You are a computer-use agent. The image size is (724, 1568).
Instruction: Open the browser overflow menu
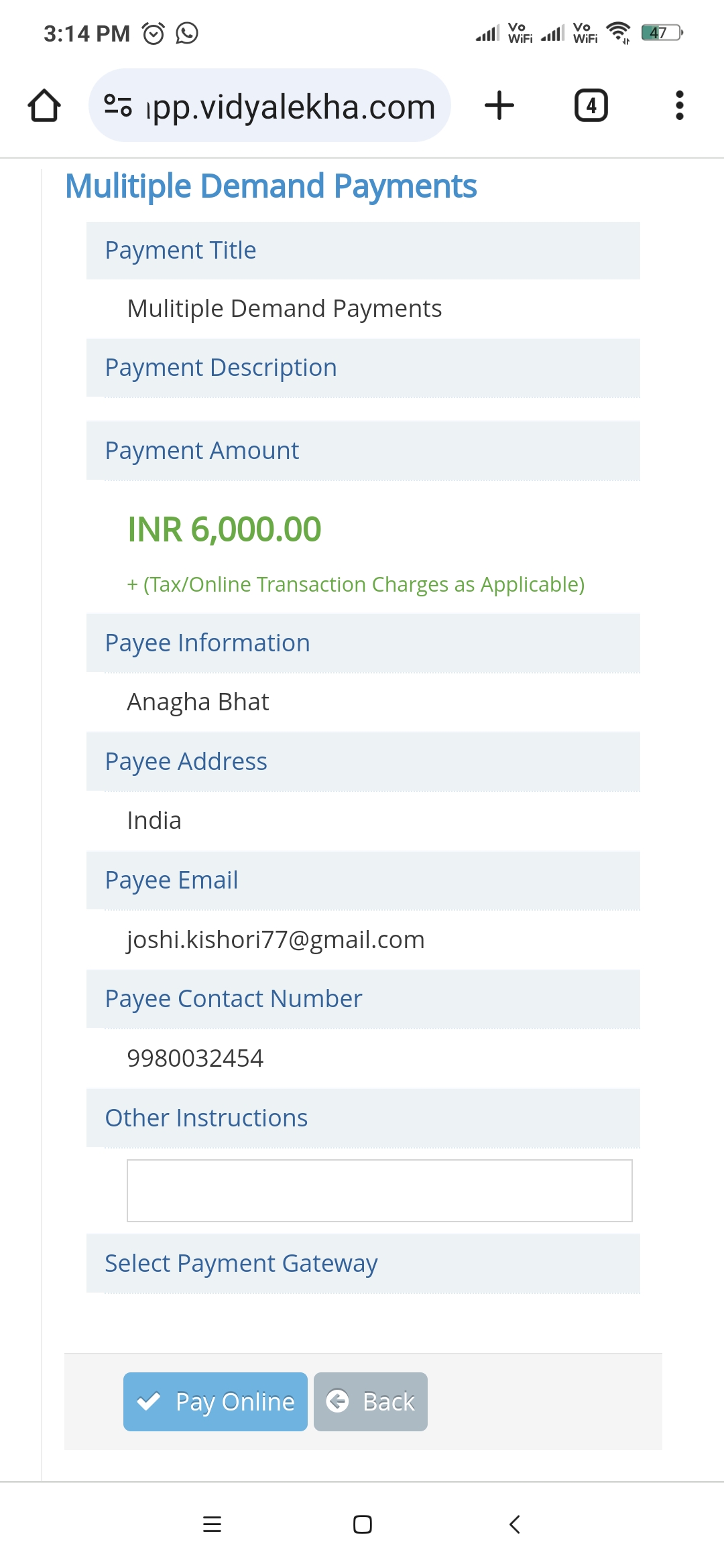tap(680, 106)
